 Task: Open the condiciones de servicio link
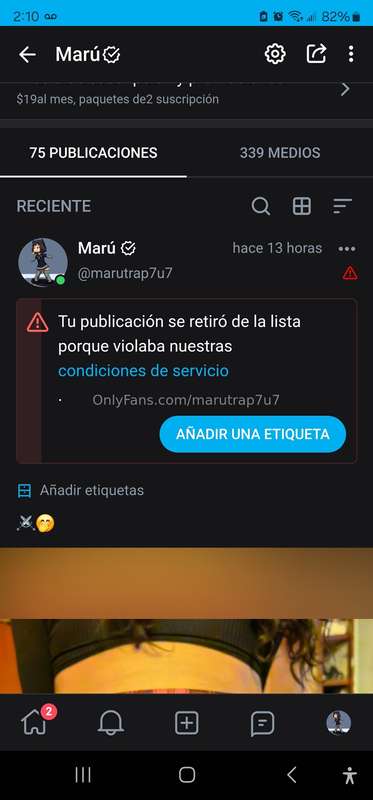click(x=143, y=371)
